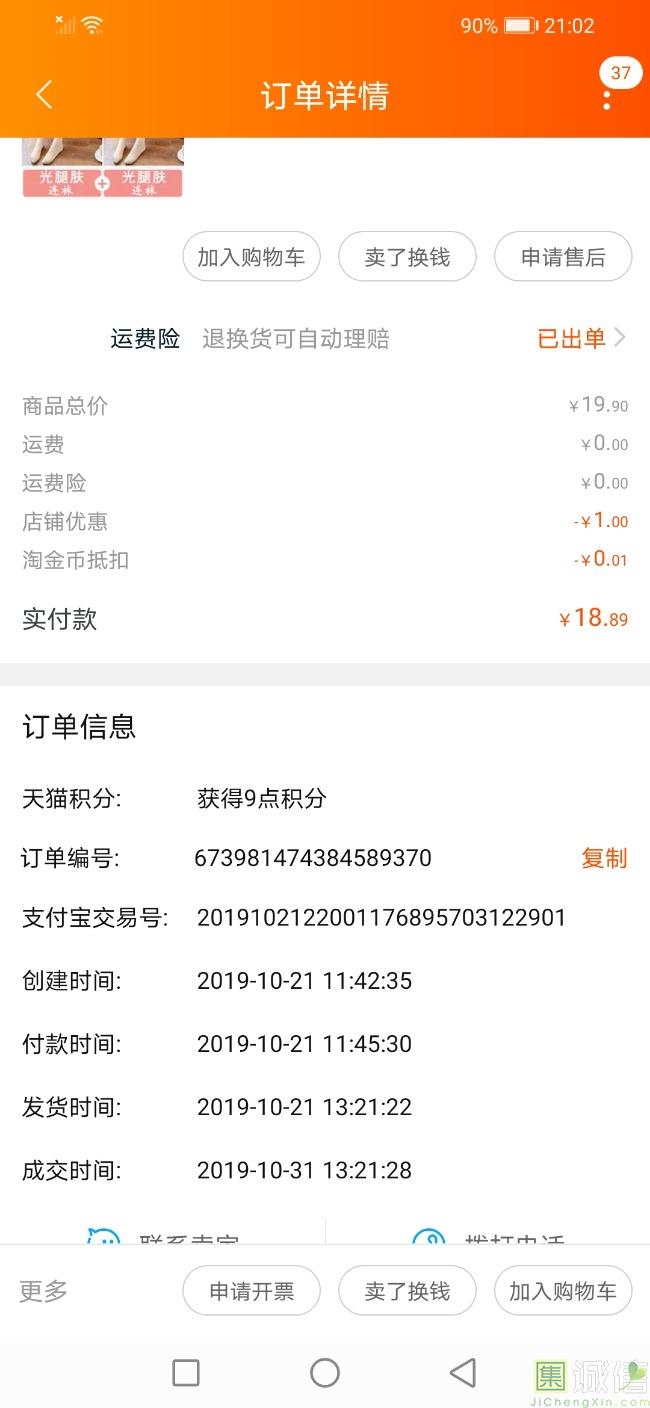Apply for after-sales via 申请售后
Viewport: 650px width, 1408px height.
pos(563,257)
